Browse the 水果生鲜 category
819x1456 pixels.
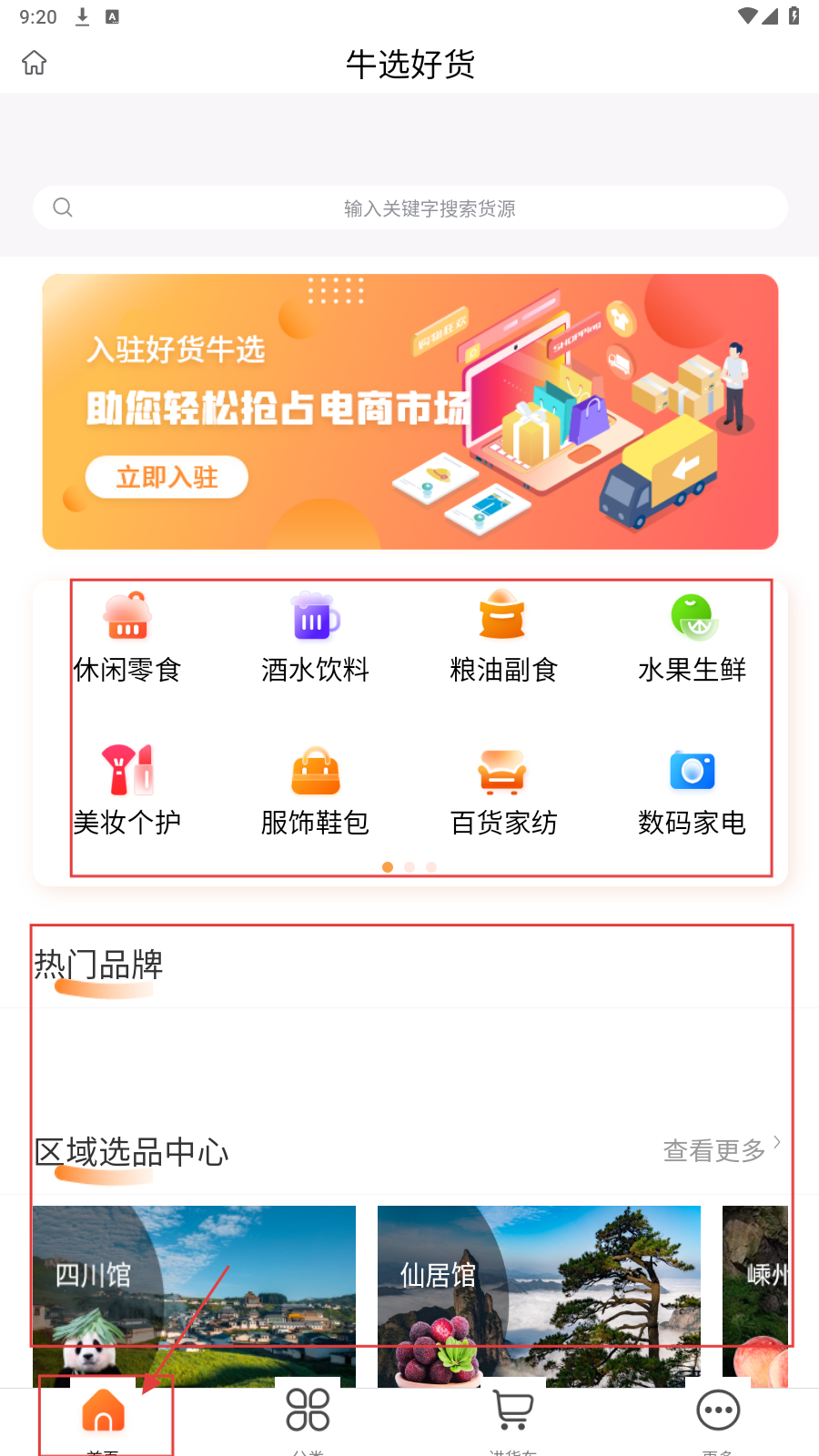[693, 637]
